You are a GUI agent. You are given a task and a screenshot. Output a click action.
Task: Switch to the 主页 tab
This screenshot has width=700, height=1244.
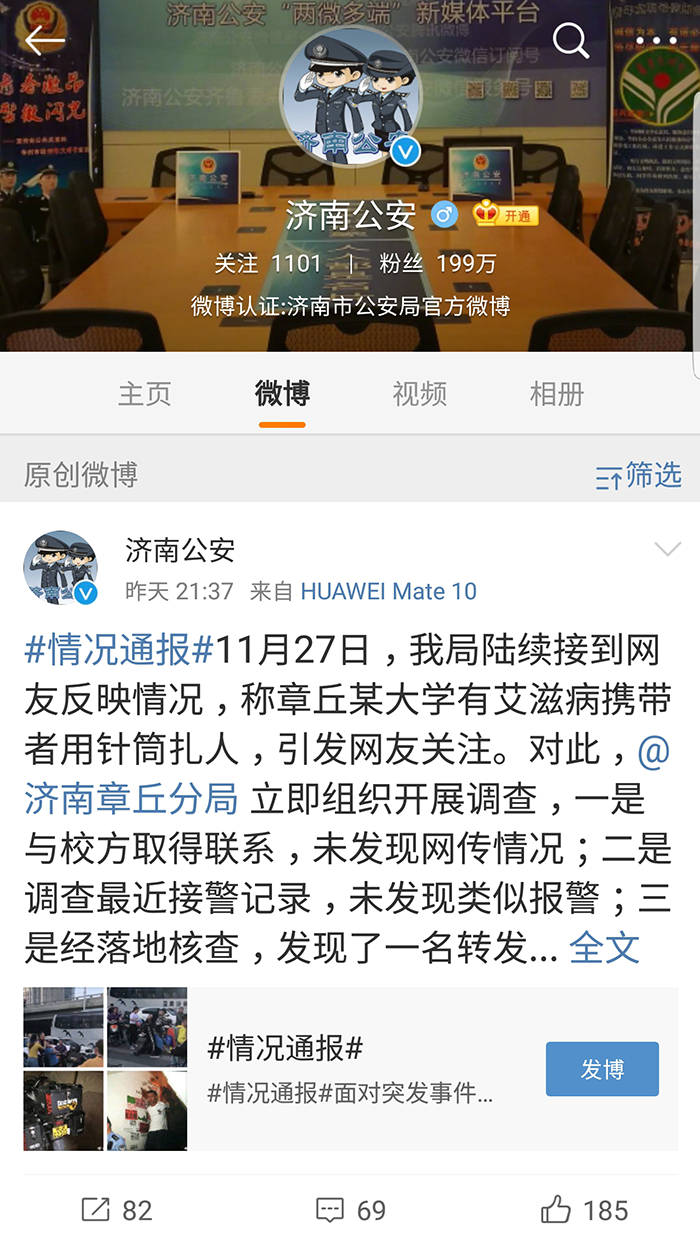click(145, 394)
